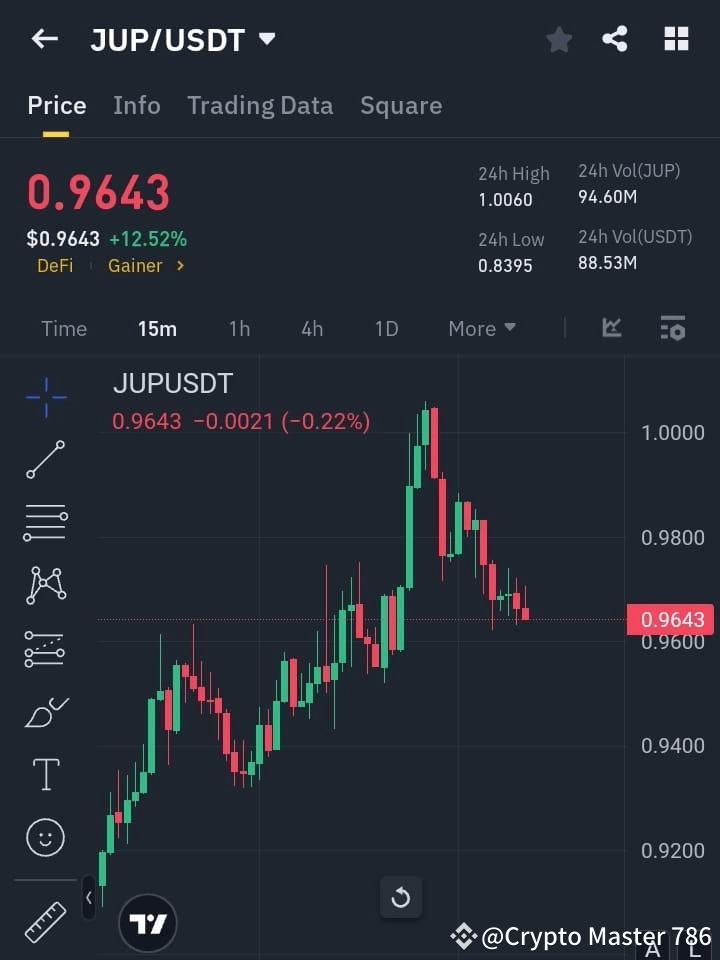The width and height of the screenshot is (720, 960).
Task: Toggle JUP/USDT as a favorite star
Action: click(x=558, y=39)
